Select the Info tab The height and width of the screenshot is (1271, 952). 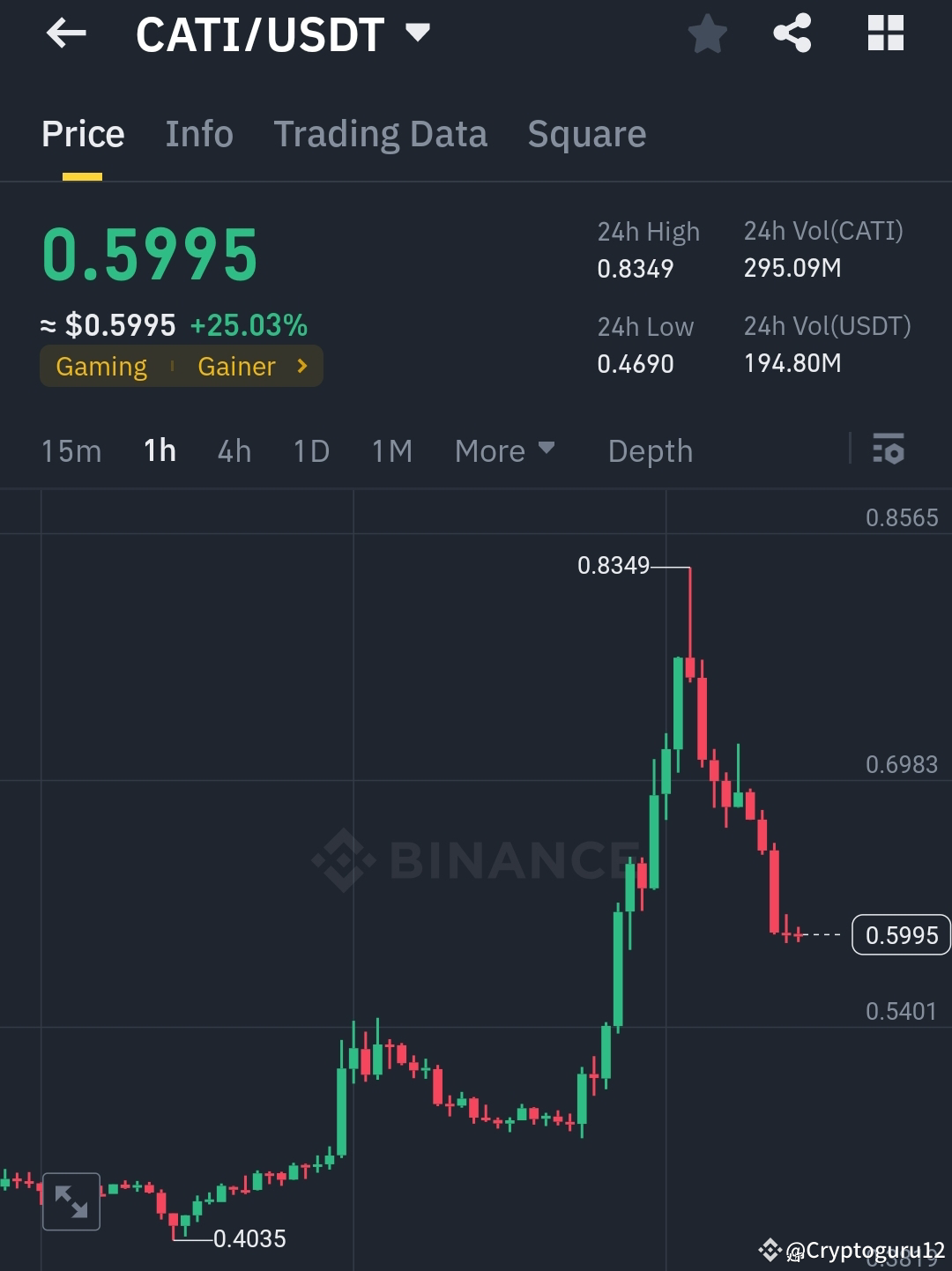point(198,134)
